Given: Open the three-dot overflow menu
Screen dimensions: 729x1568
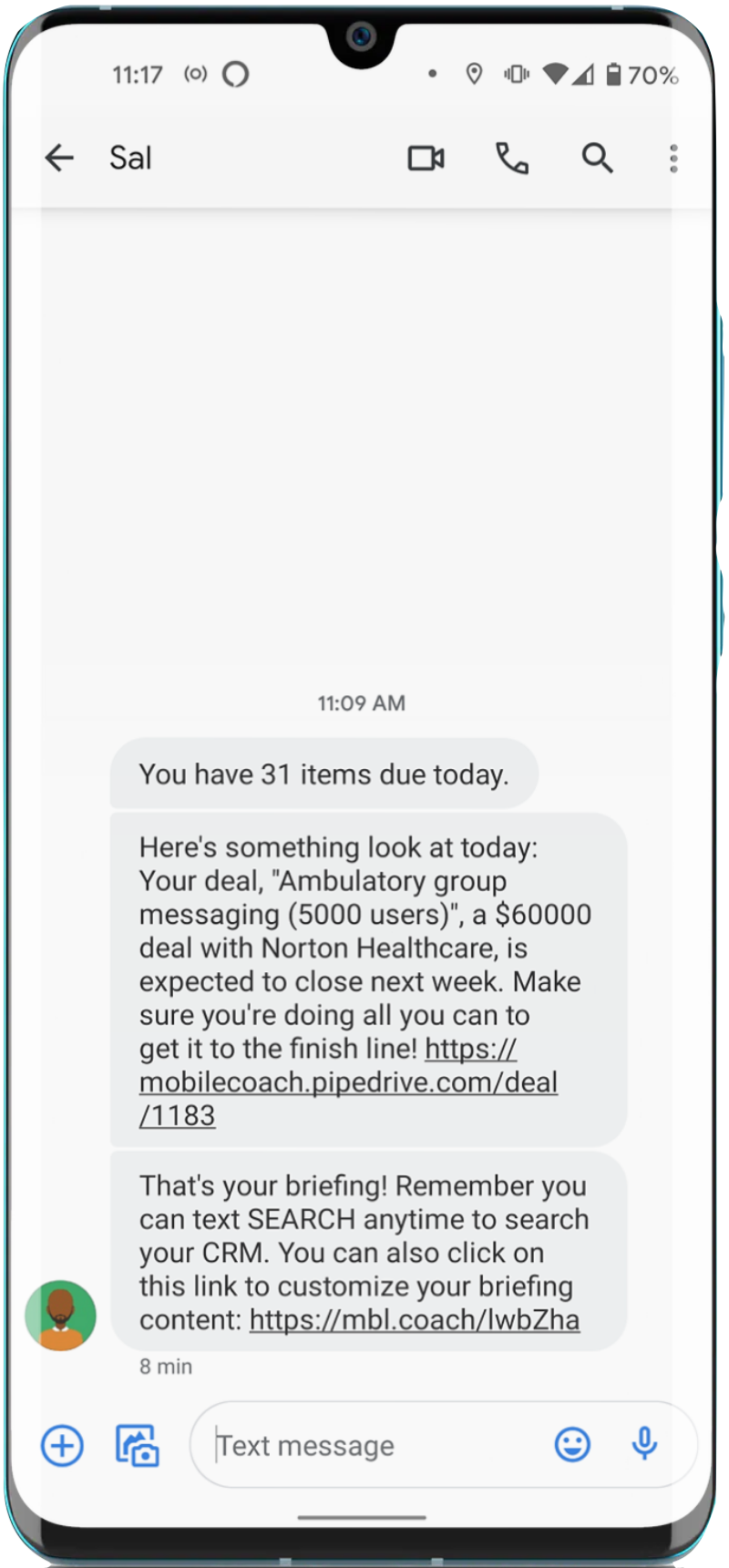Looking at the screenshot, I should [673, 158].
